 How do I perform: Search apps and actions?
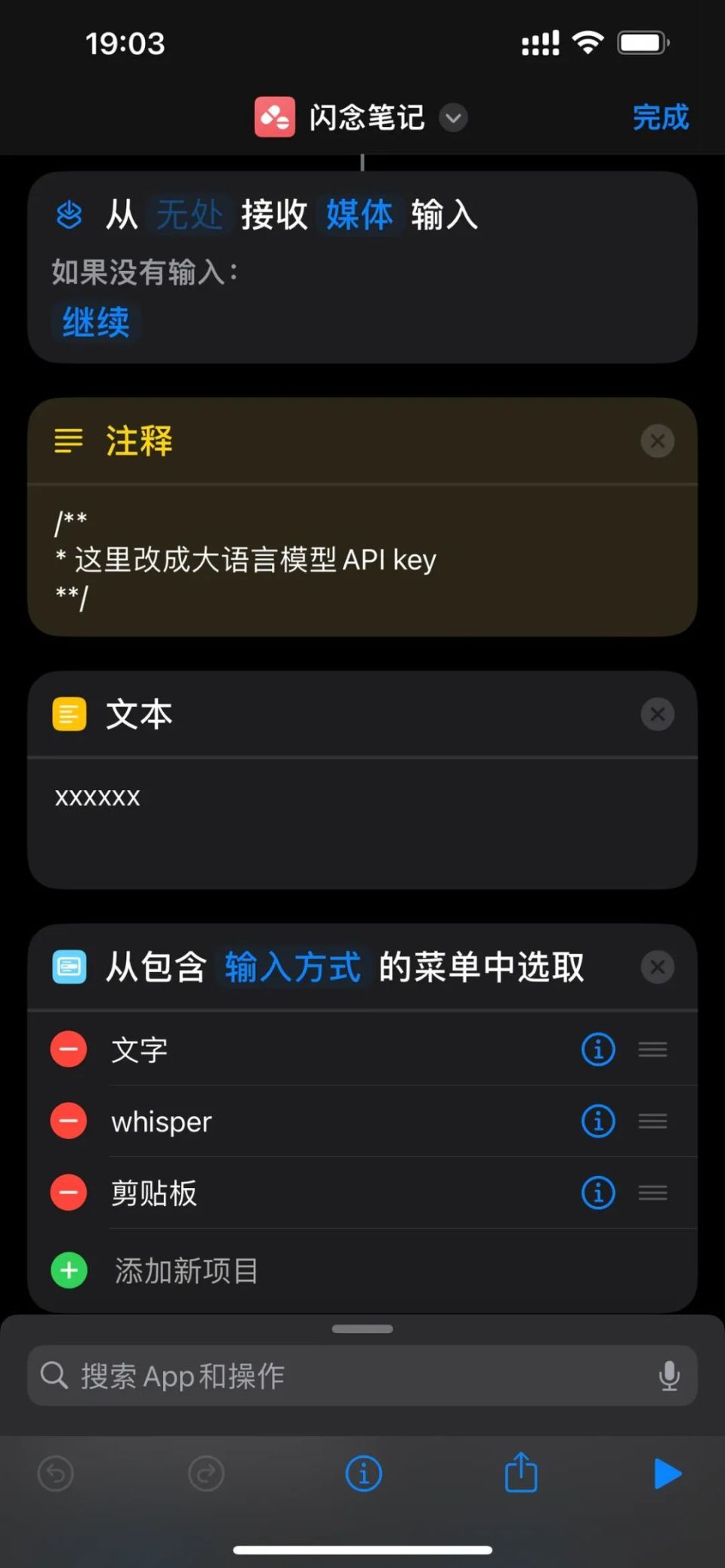point(347,1376)
